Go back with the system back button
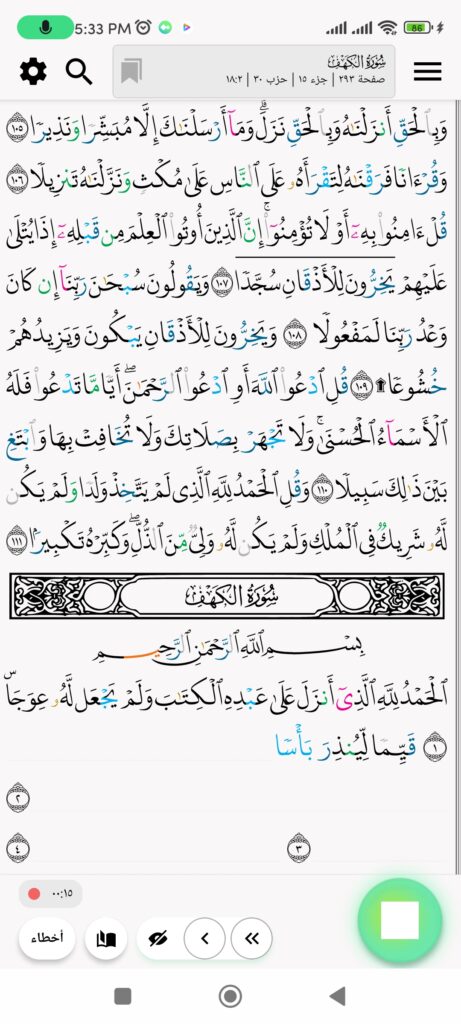This screenshot has width=461, height=1024. tap(337, 996)
